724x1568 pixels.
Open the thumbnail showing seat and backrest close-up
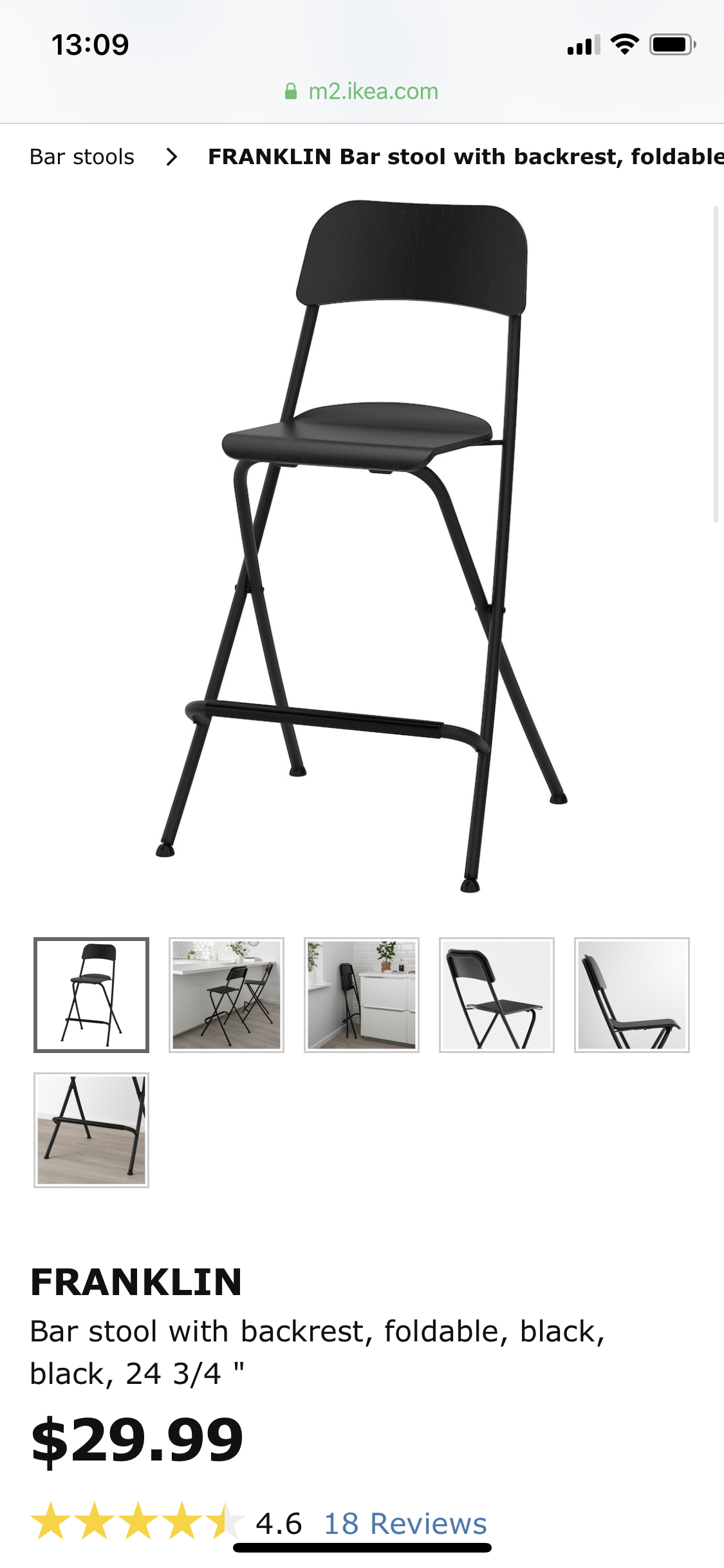click(497, 995)
